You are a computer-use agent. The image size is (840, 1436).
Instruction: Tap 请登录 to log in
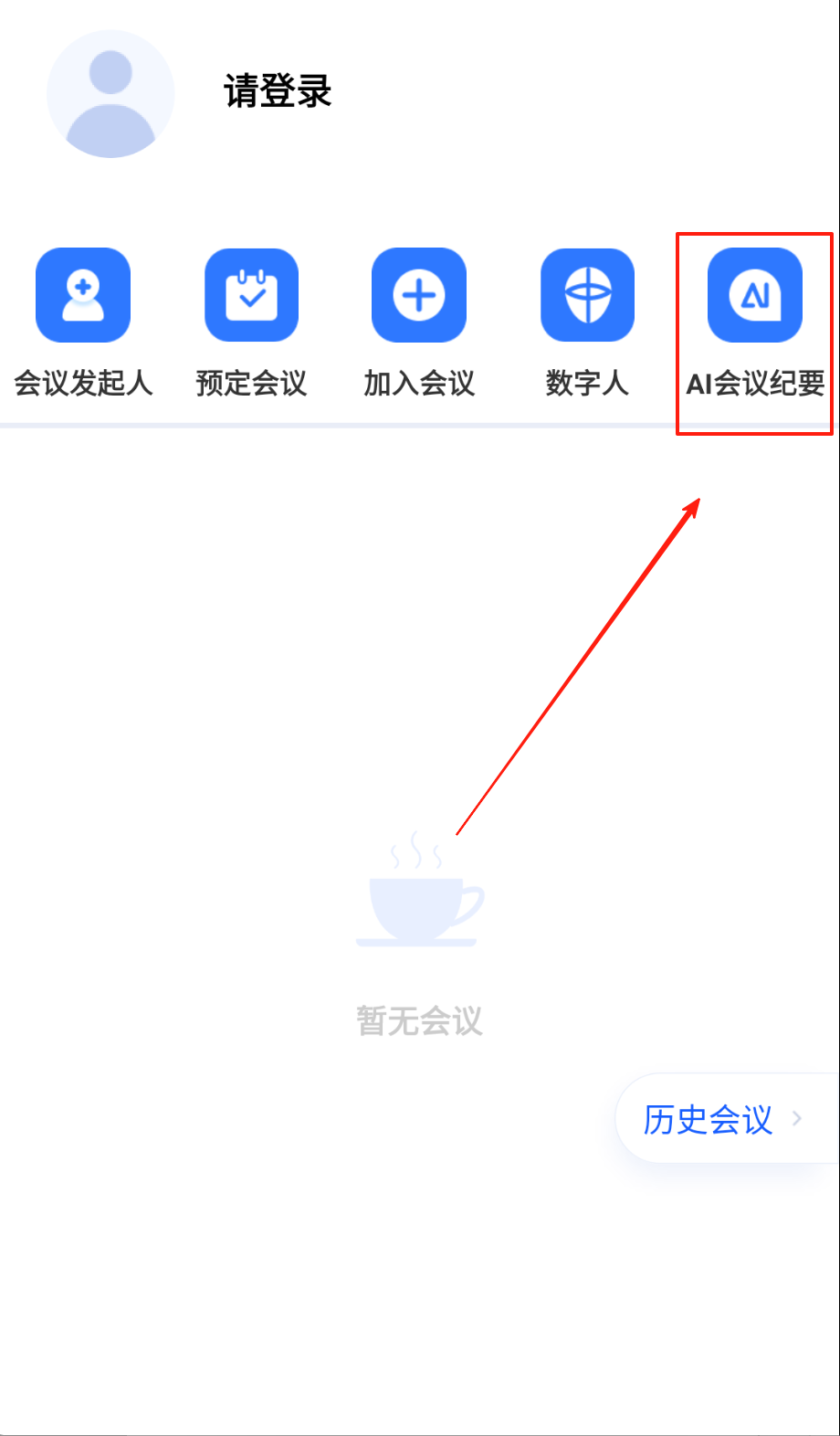point(278,92)
